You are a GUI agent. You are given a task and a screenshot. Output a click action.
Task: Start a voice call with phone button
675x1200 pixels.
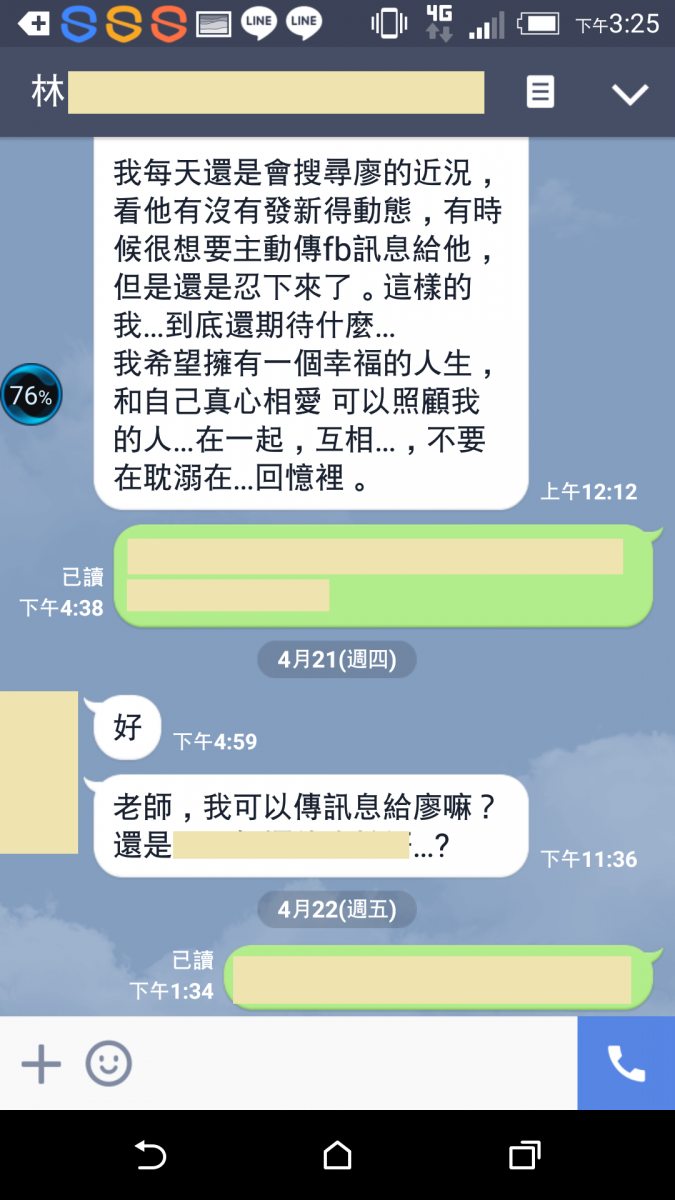pyautogui.click(x=626, y=1064)
